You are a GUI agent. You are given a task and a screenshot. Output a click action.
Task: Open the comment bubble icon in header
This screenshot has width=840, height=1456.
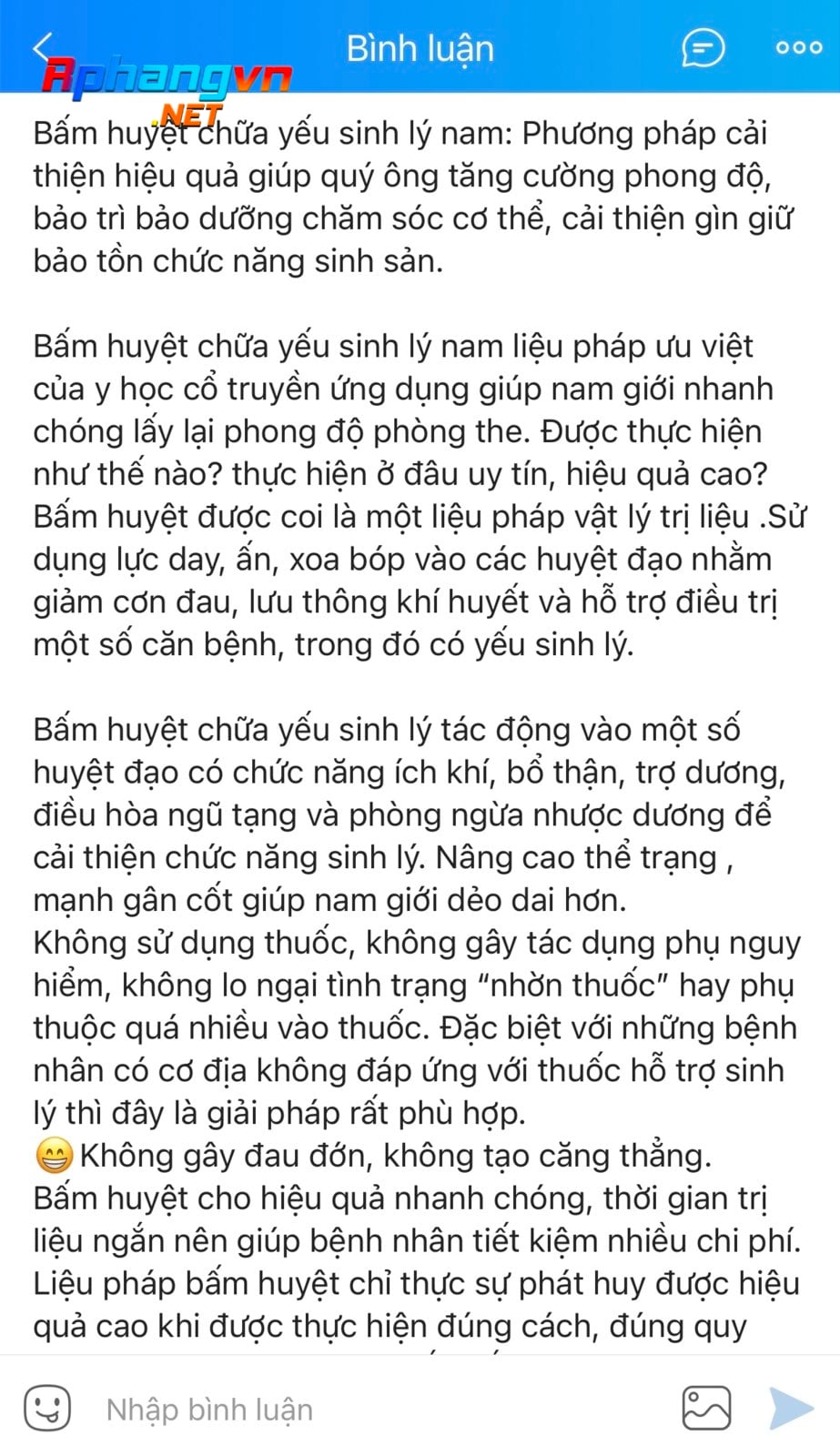[703, 48]
